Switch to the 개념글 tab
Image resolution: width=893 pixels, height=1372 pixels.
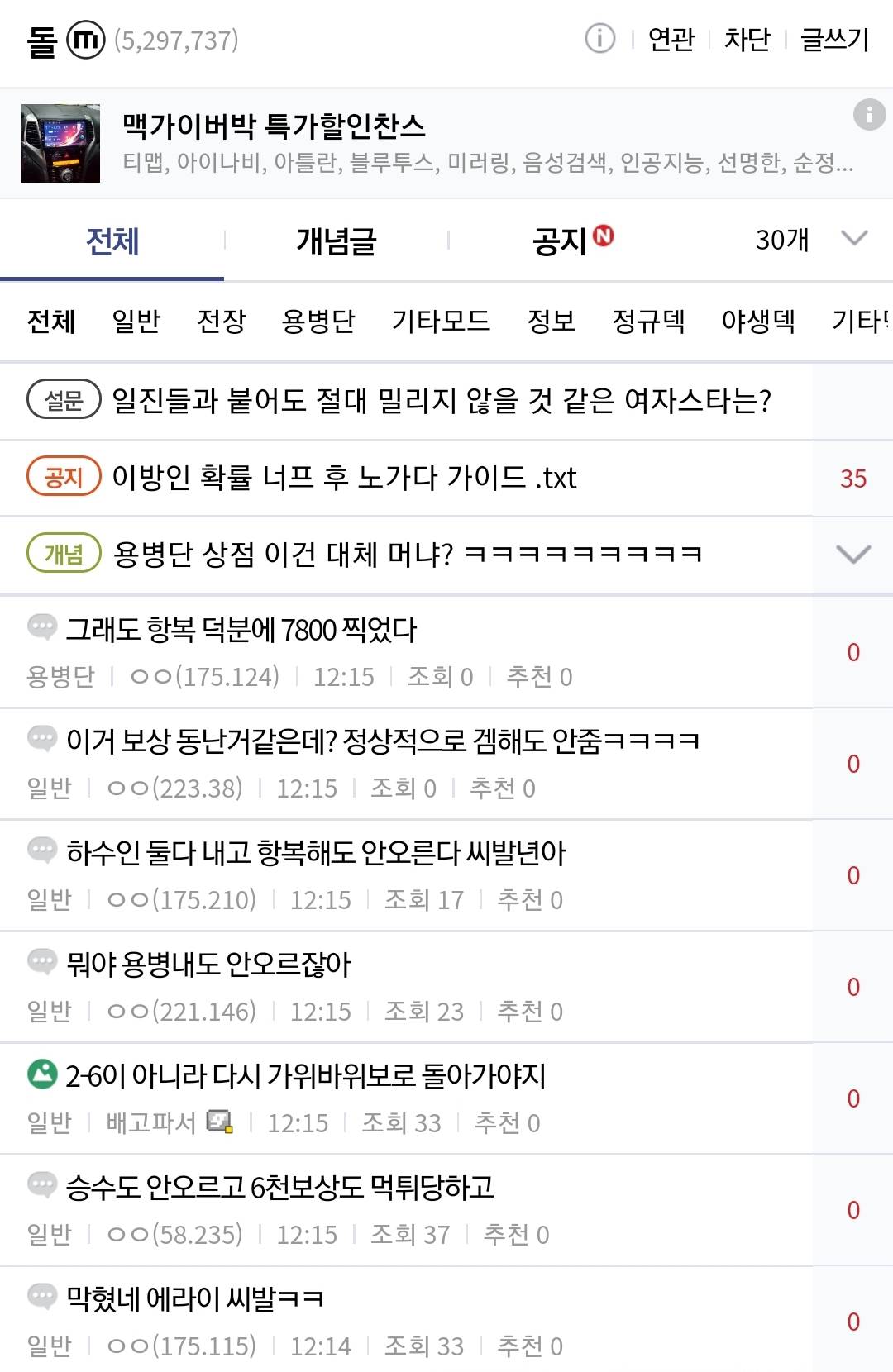point(336,241)
